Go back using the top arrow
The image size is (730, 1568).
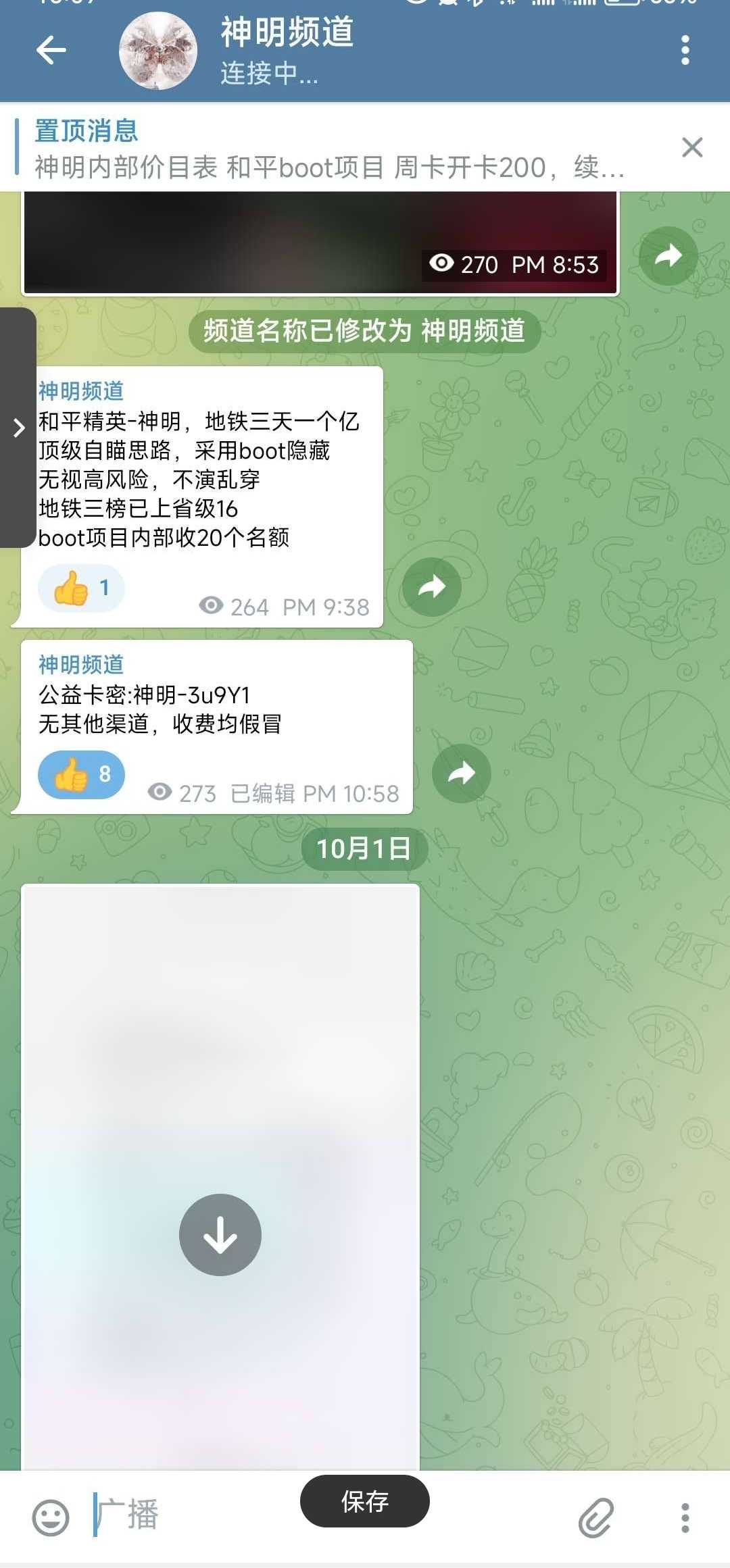(x=51, y=50)
